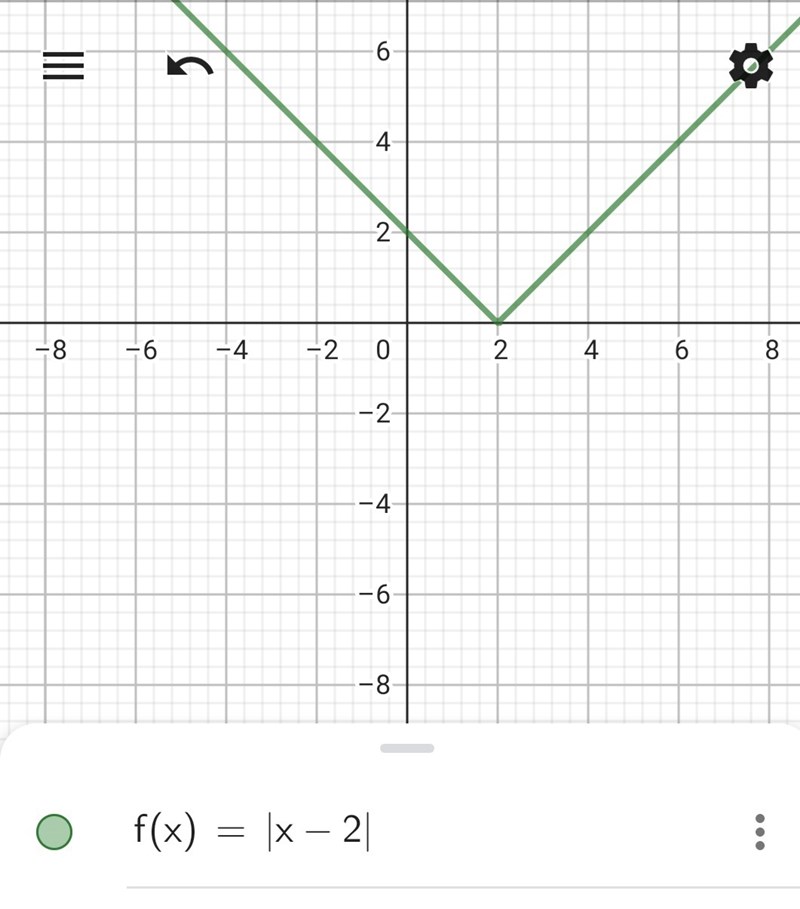Open the graph settings gear
The height and width of the screenshot is (909, 800).
(750, 66)
